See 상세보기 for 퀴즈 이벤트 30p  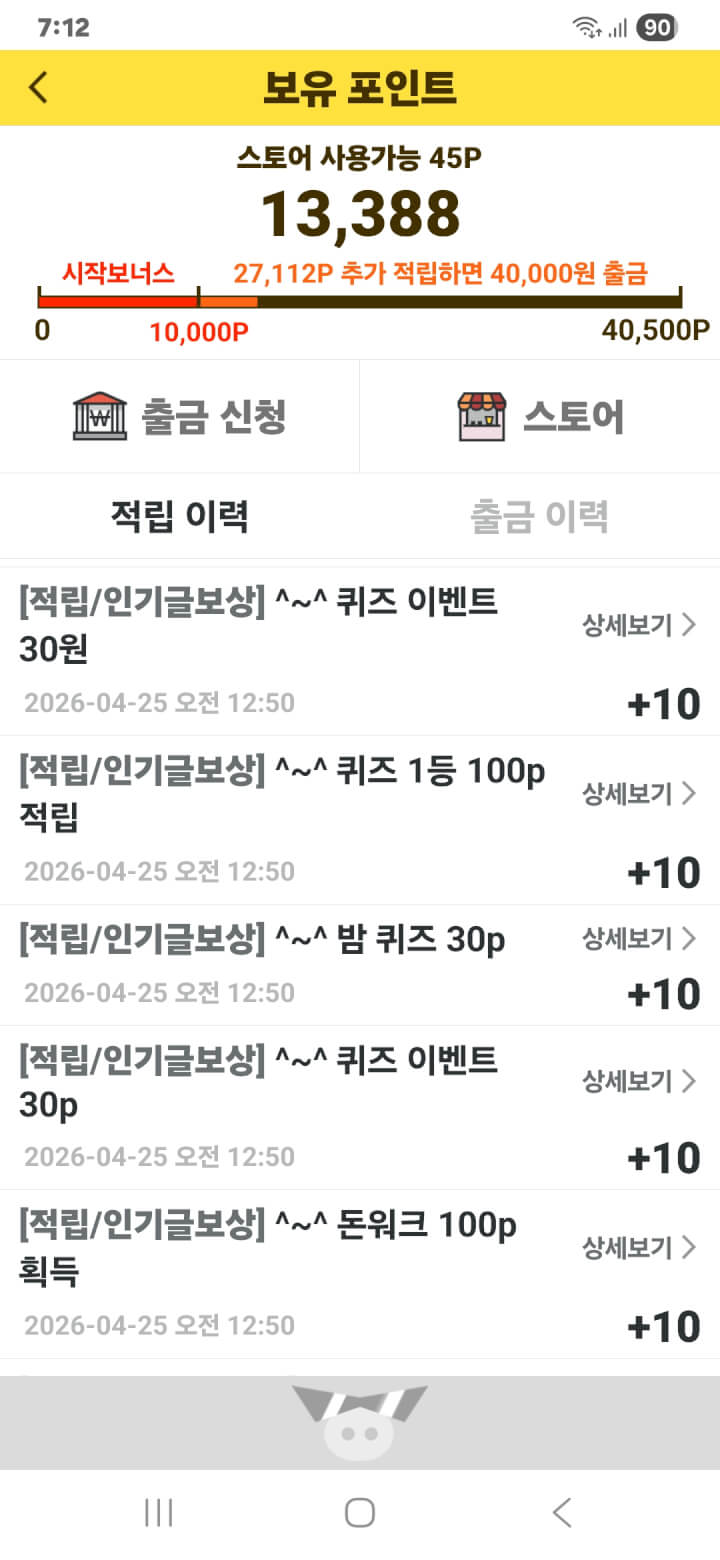click(639, 1081)
